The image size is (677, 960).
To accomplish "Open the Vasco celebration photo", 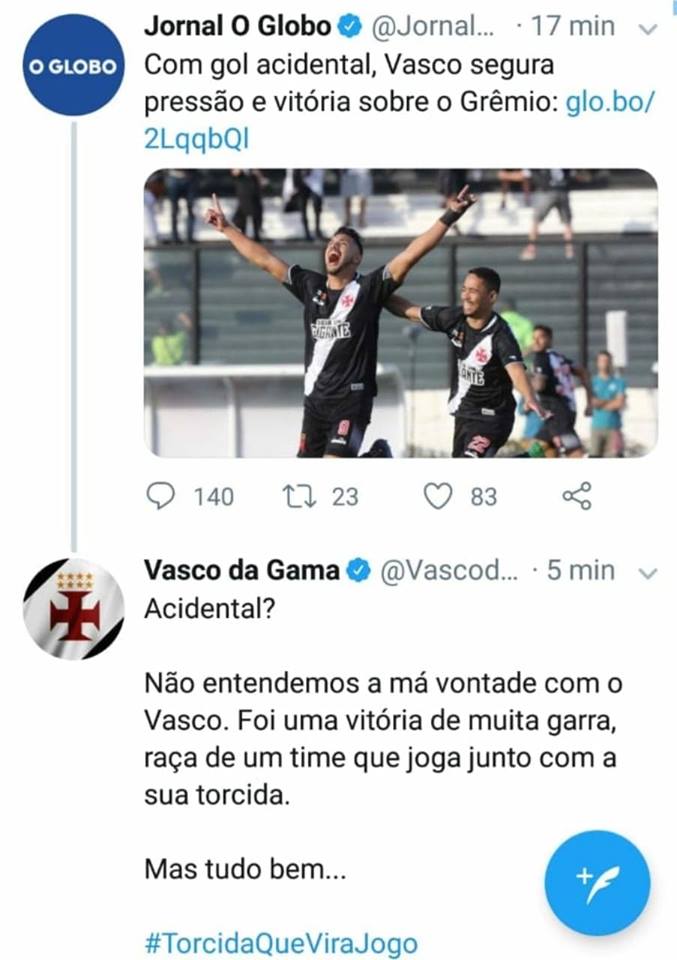I will [400, 312].
